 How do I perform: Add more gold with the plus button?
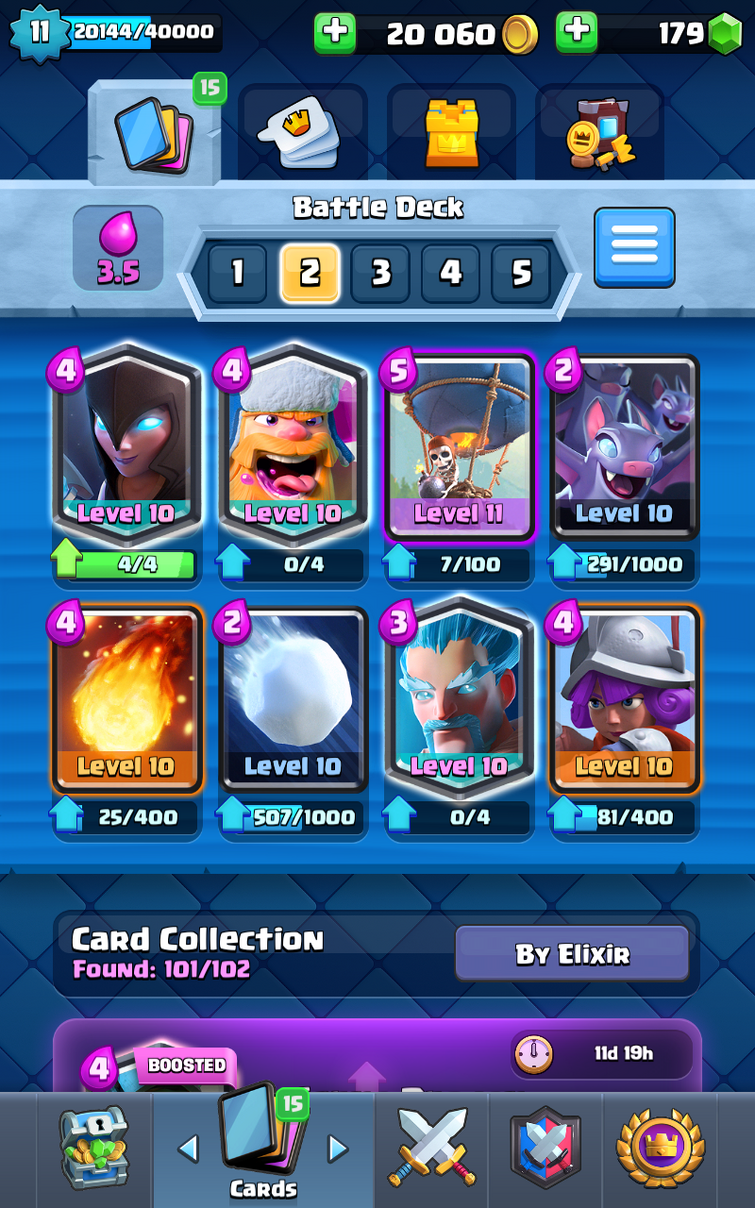pos(335,32)
